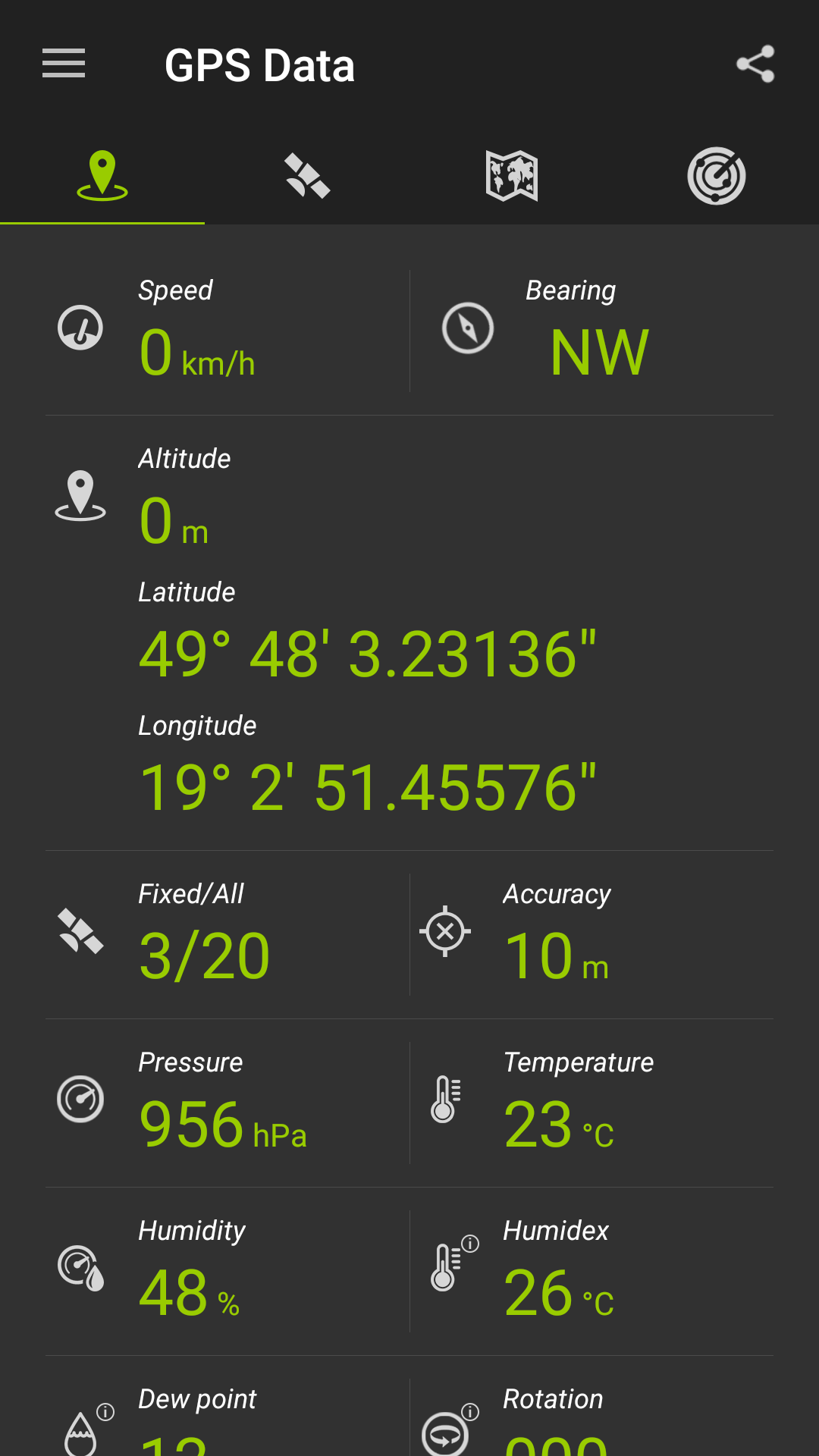
Task: Switch to the radar tab
Action: pos(717,176)
